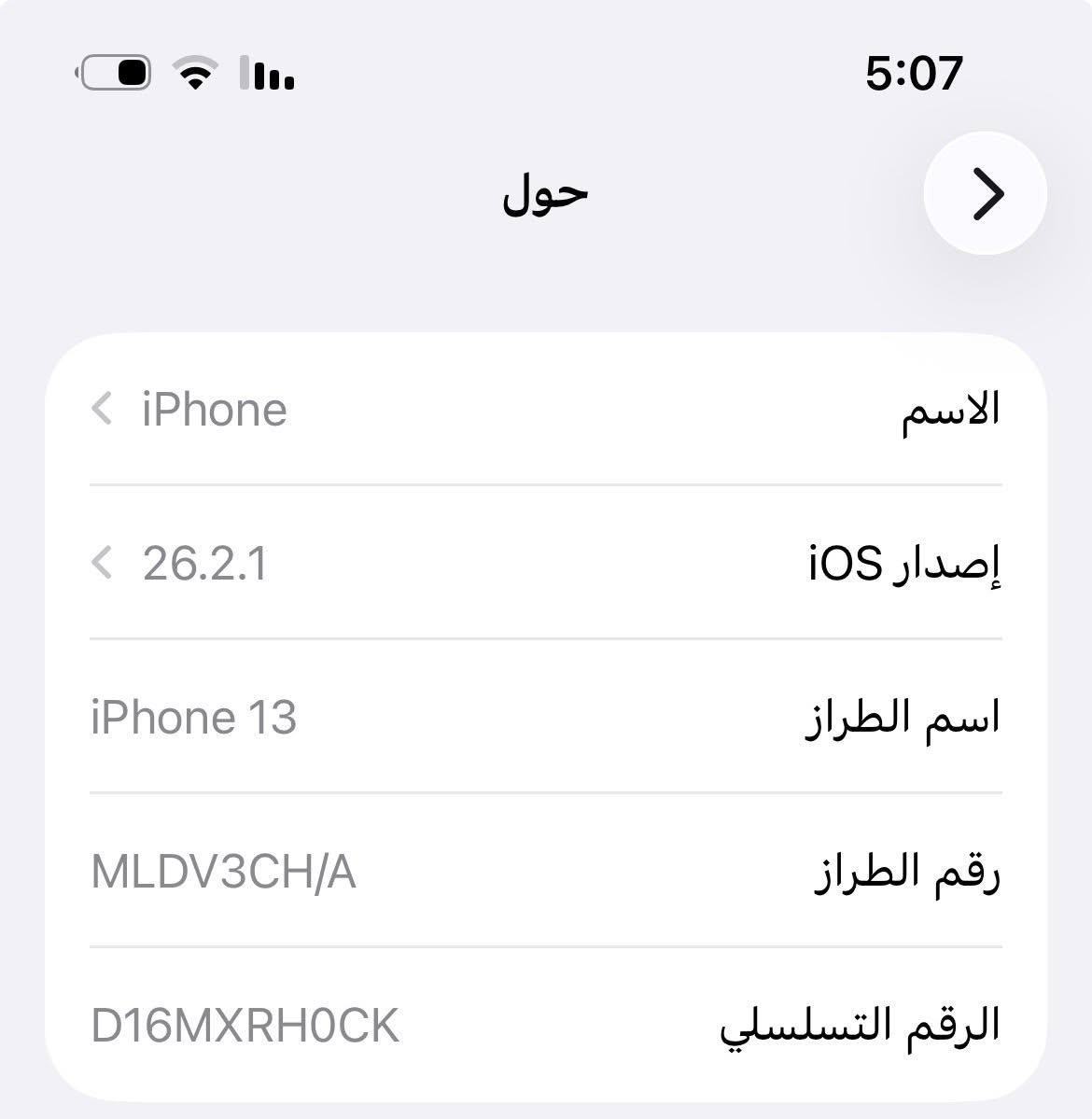Screen dimensions: 1092x1119
Task: Select the رقم الطراز row
Action: click(546, 871)
